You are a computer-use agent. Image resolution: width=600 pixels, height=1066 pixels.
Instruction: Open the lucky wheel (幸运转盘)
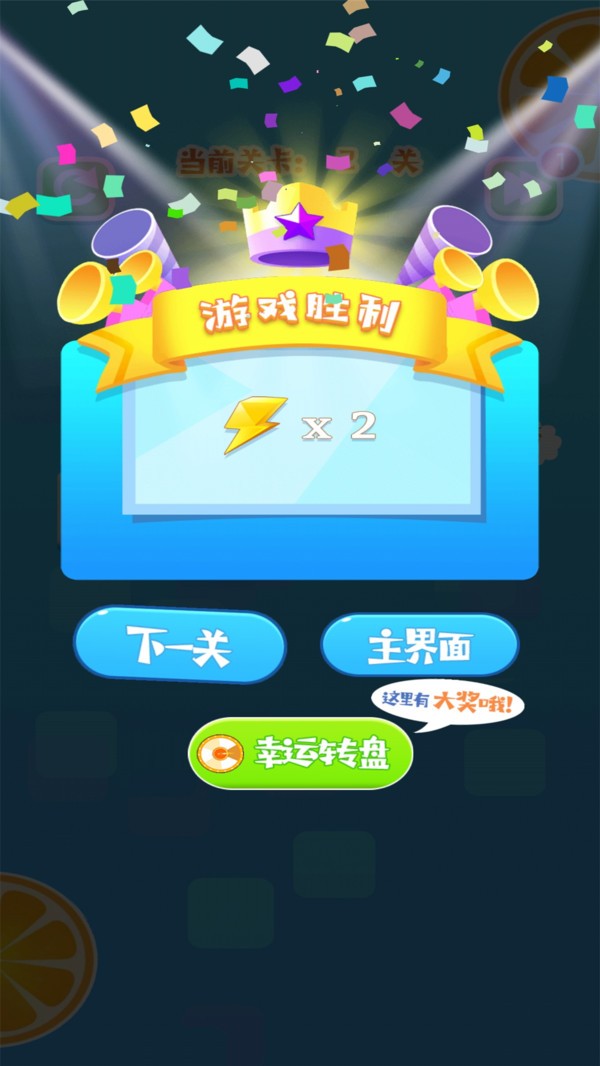[x=300, y=754]
